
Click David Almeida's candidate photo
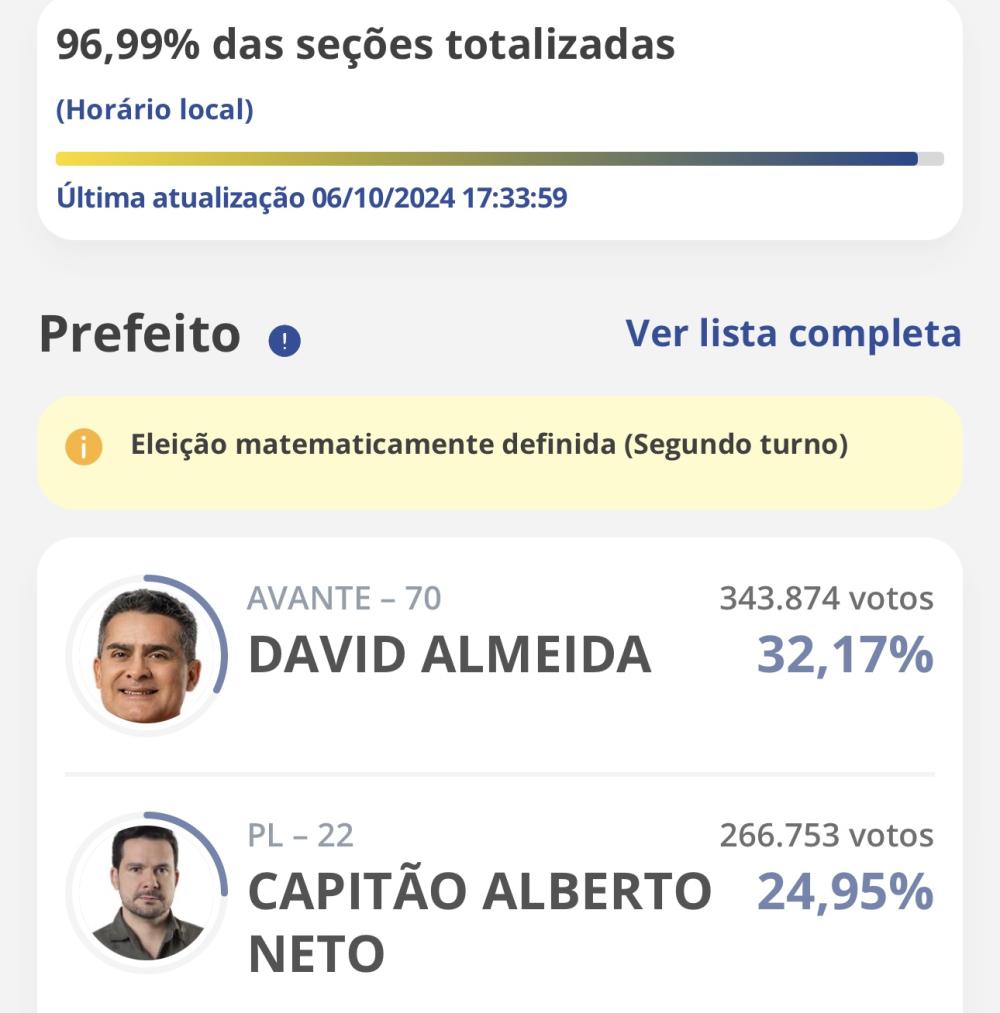pyautogui.click(x=145, y=650)
